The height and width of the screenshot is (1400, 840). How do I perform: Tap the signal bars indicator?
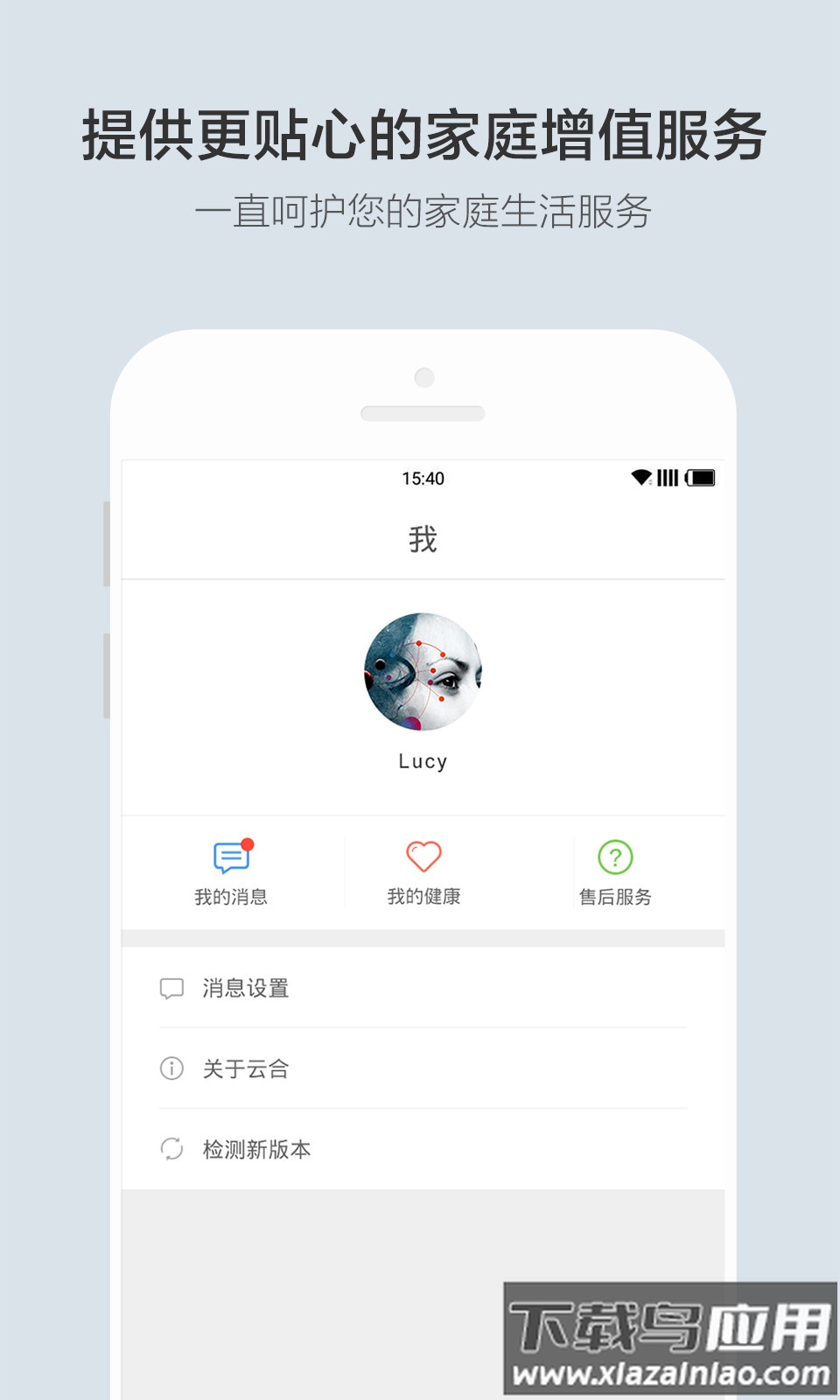point(669,477)
